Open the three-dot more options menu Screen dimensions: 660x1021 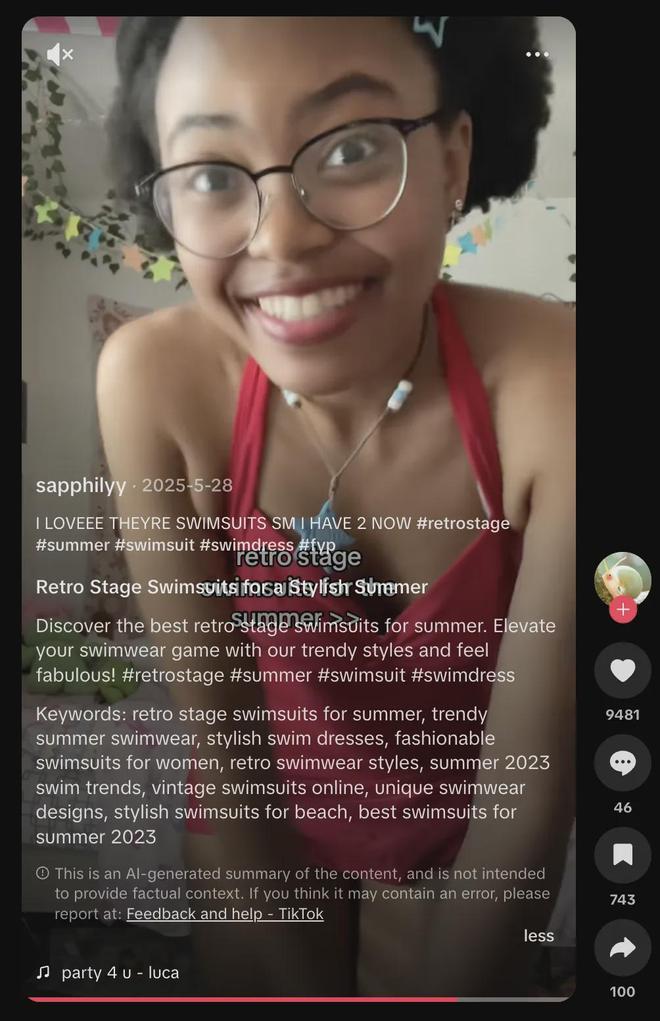pos(537,54)
